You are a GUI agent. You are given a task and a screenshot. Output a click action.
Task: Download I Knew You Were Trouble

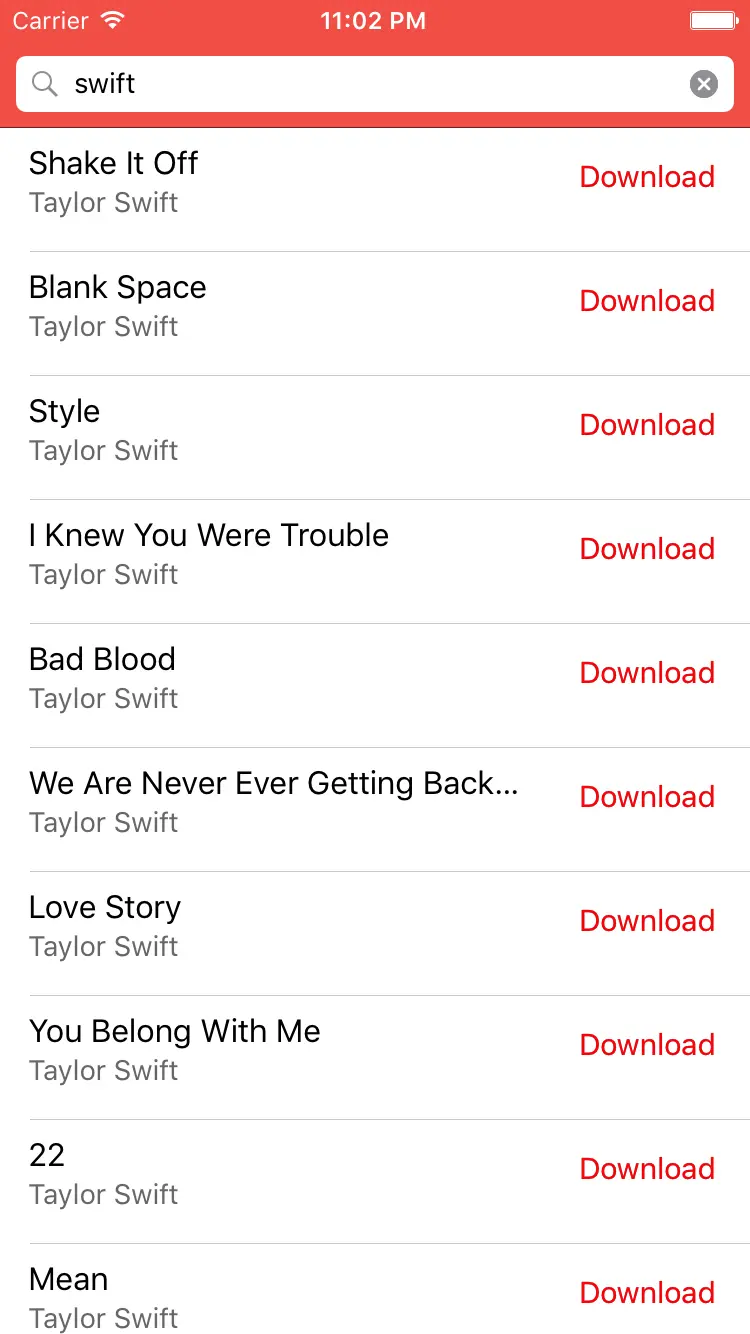(x=647, y=549)
